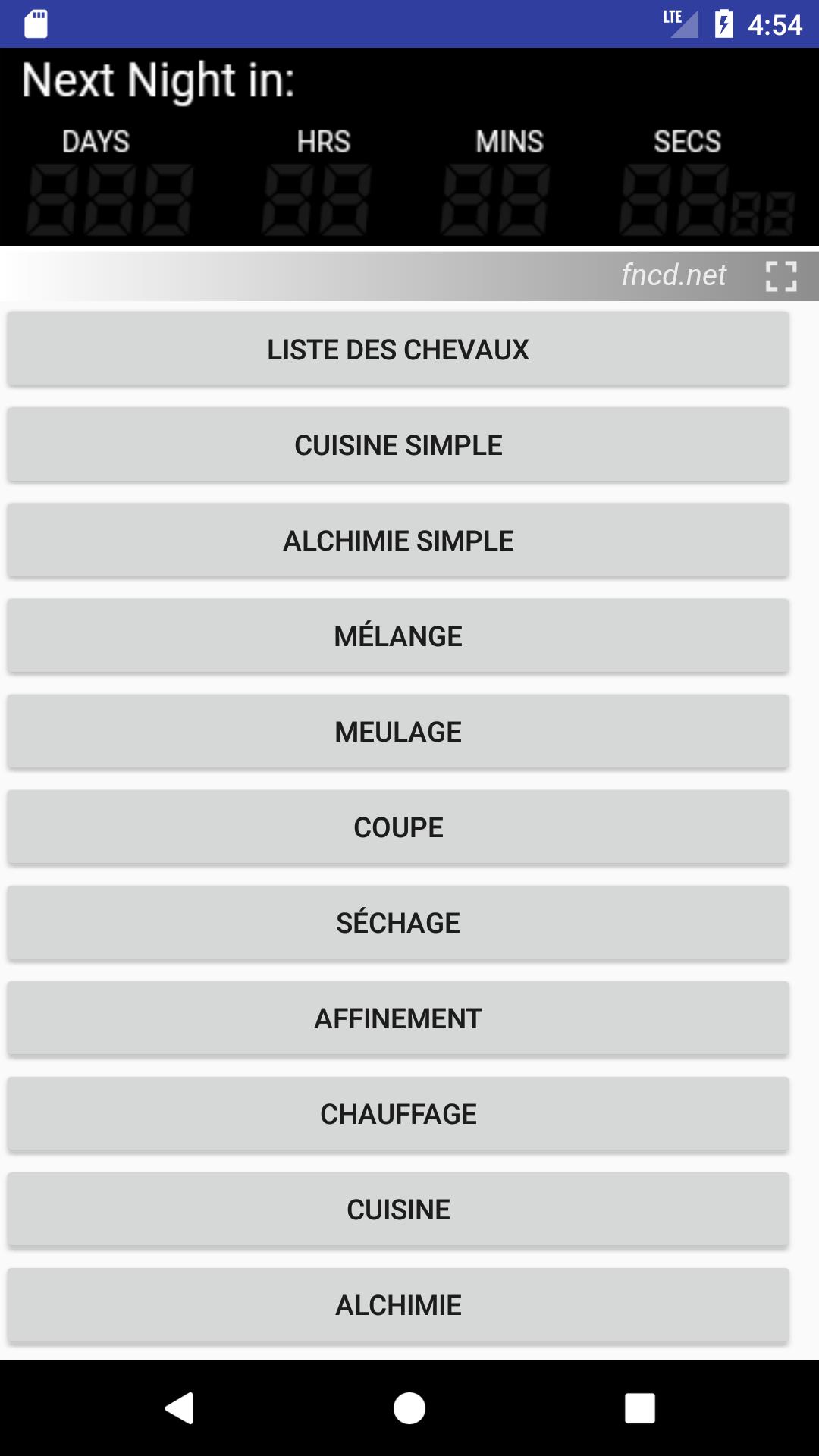Choose Meulage
819x1456 pixels.
point(398,732)
